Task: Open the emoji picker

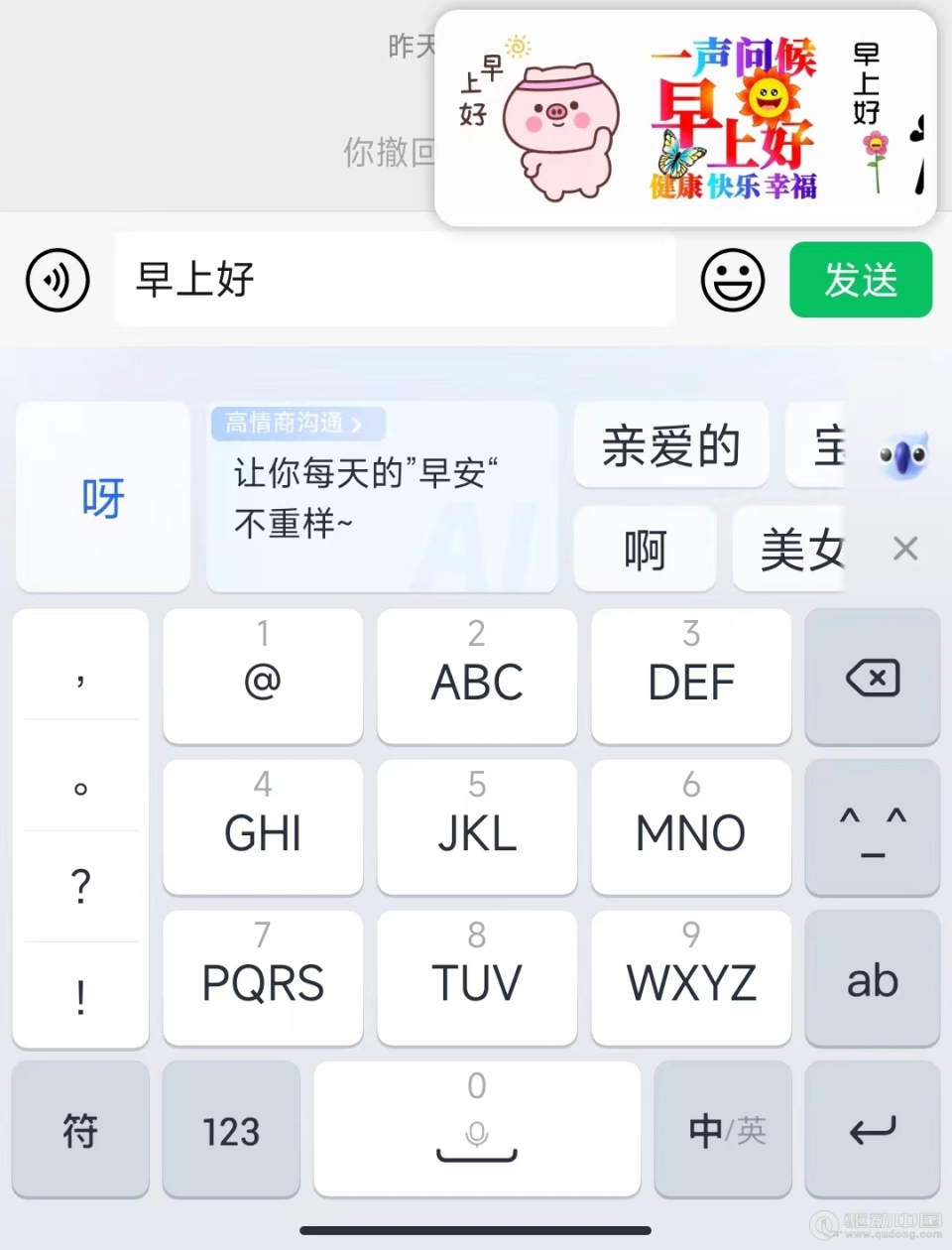Action: tap(733, 280)
